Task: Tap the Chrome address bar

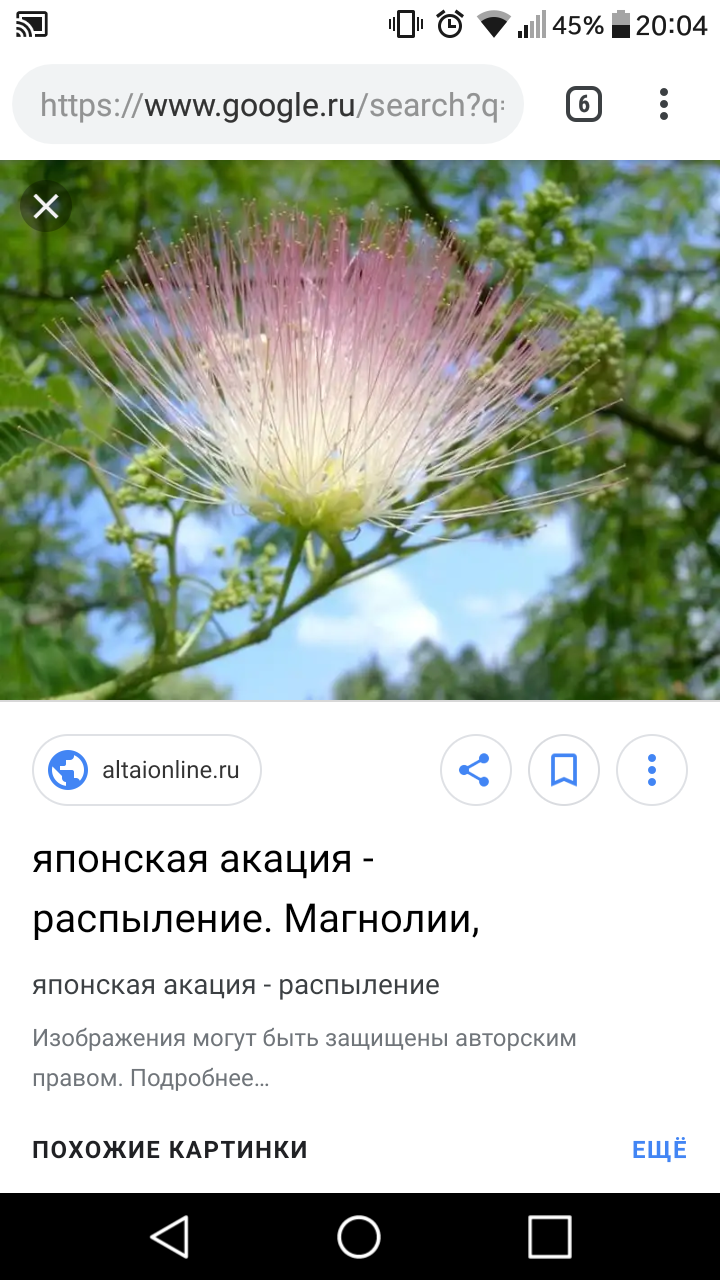Action: (x=270, y=105)
